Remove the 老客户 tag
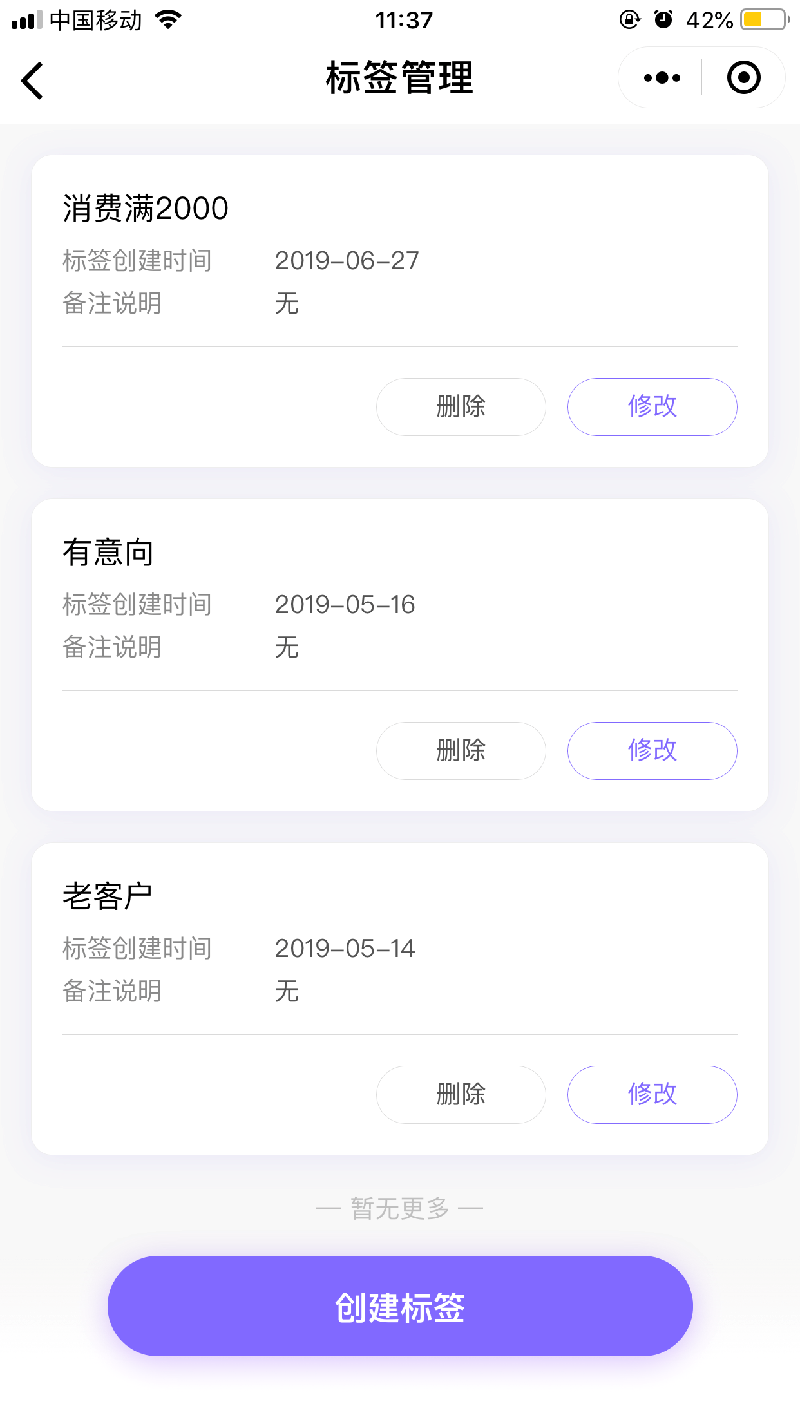The width and height of the screenshot is (800, 1422). coord(461,1095)
